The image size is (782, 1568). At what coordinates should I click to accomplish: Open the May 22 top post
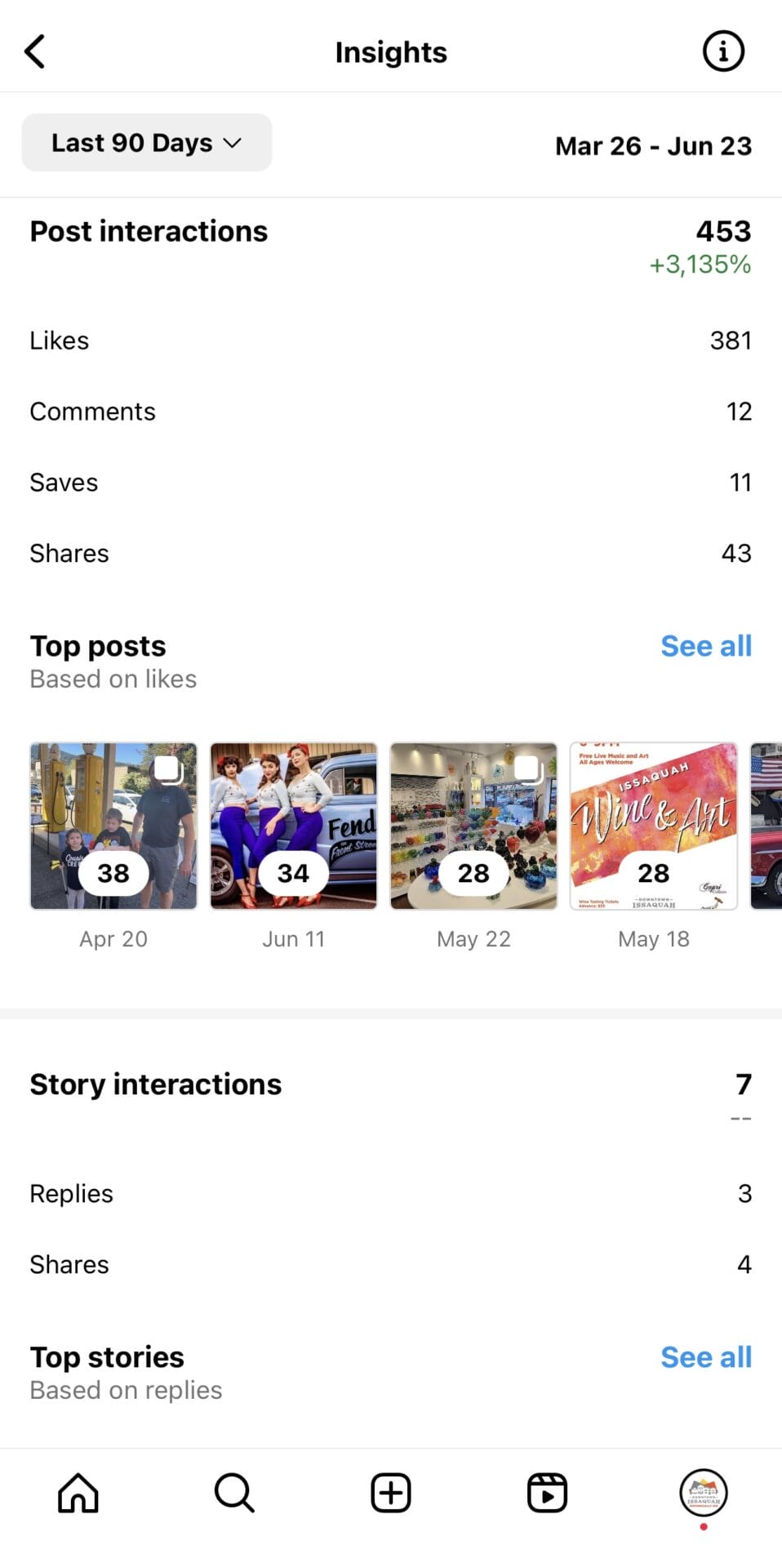click(473, 826)
